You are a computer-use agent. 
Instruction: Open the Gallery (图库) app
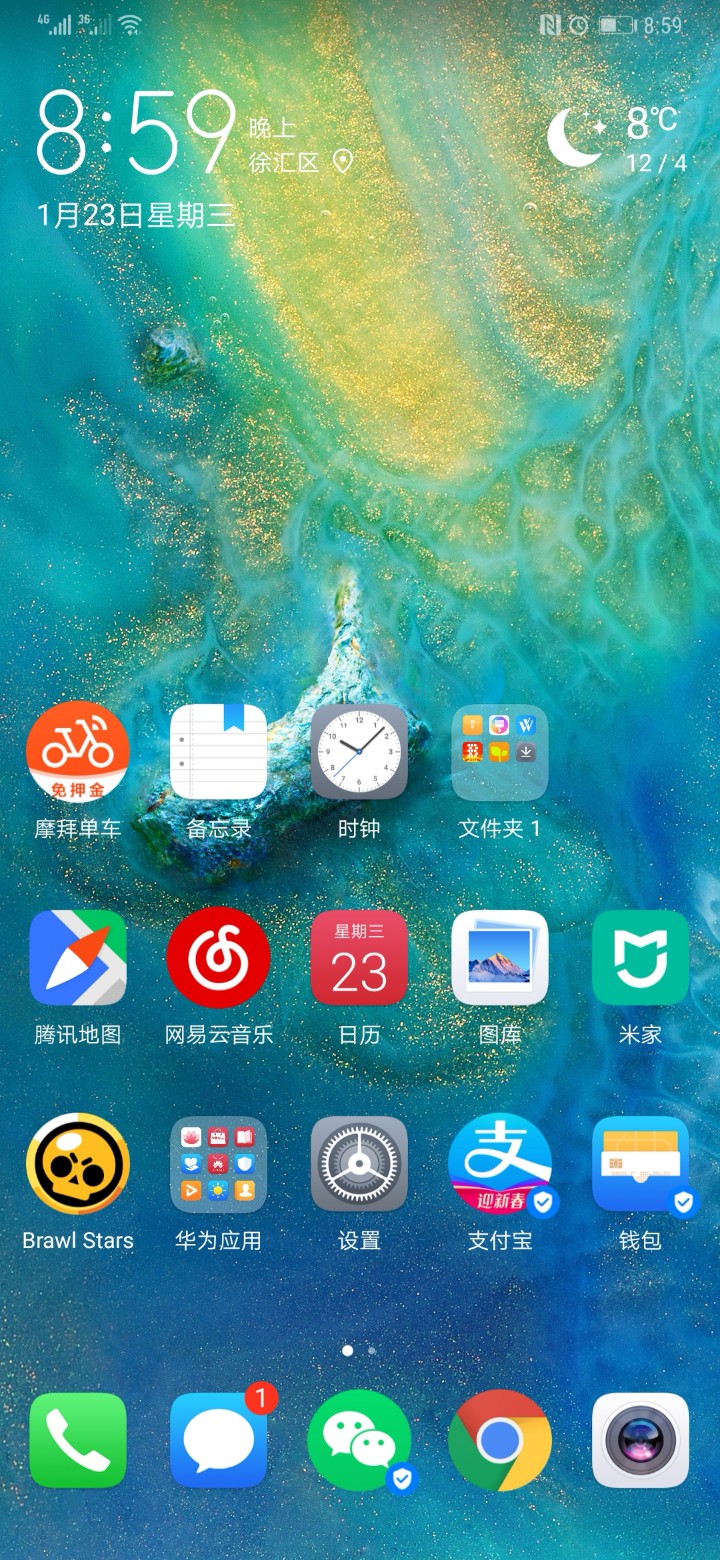(x=499, y=958)
